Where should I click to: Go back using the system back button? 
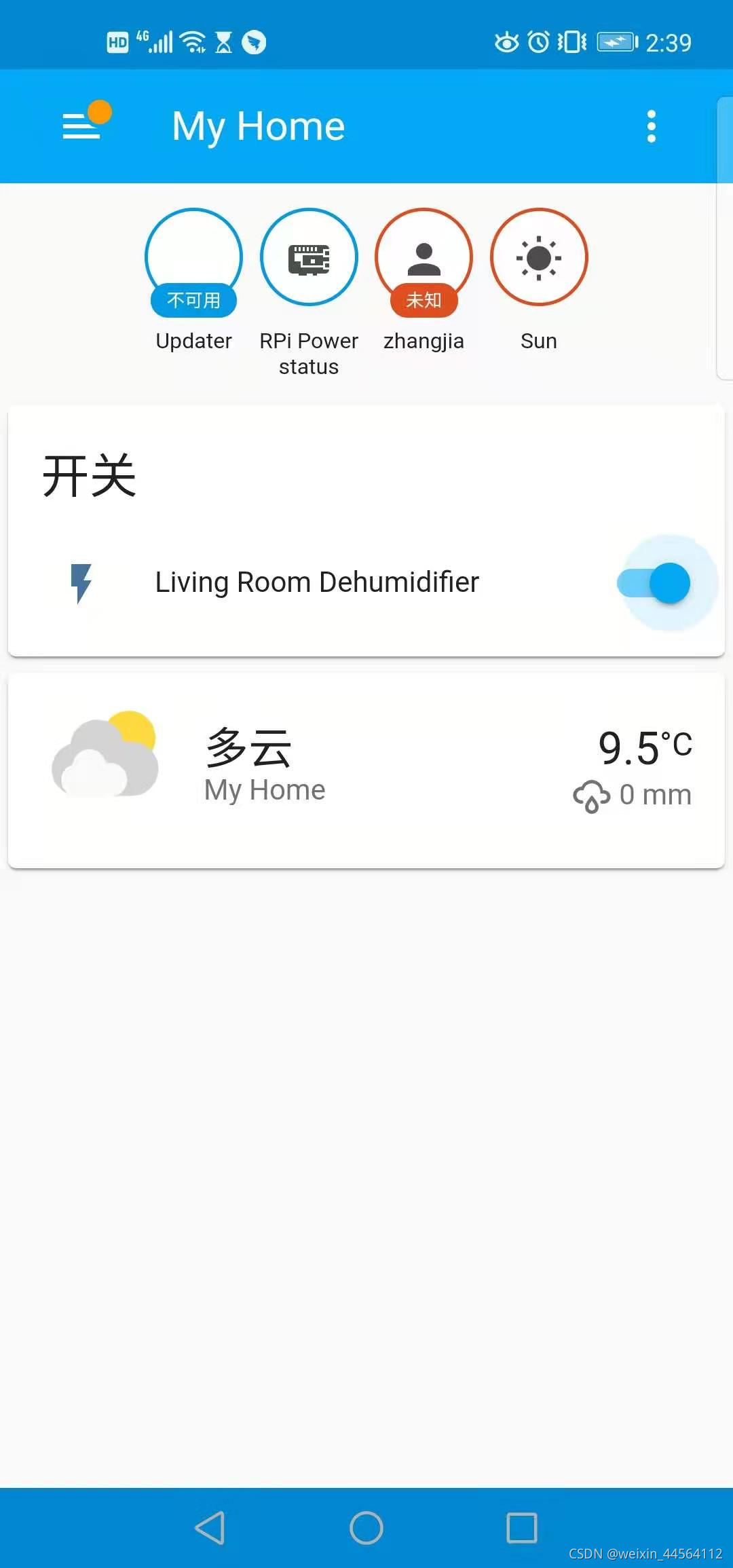(x=210, y=1528)
